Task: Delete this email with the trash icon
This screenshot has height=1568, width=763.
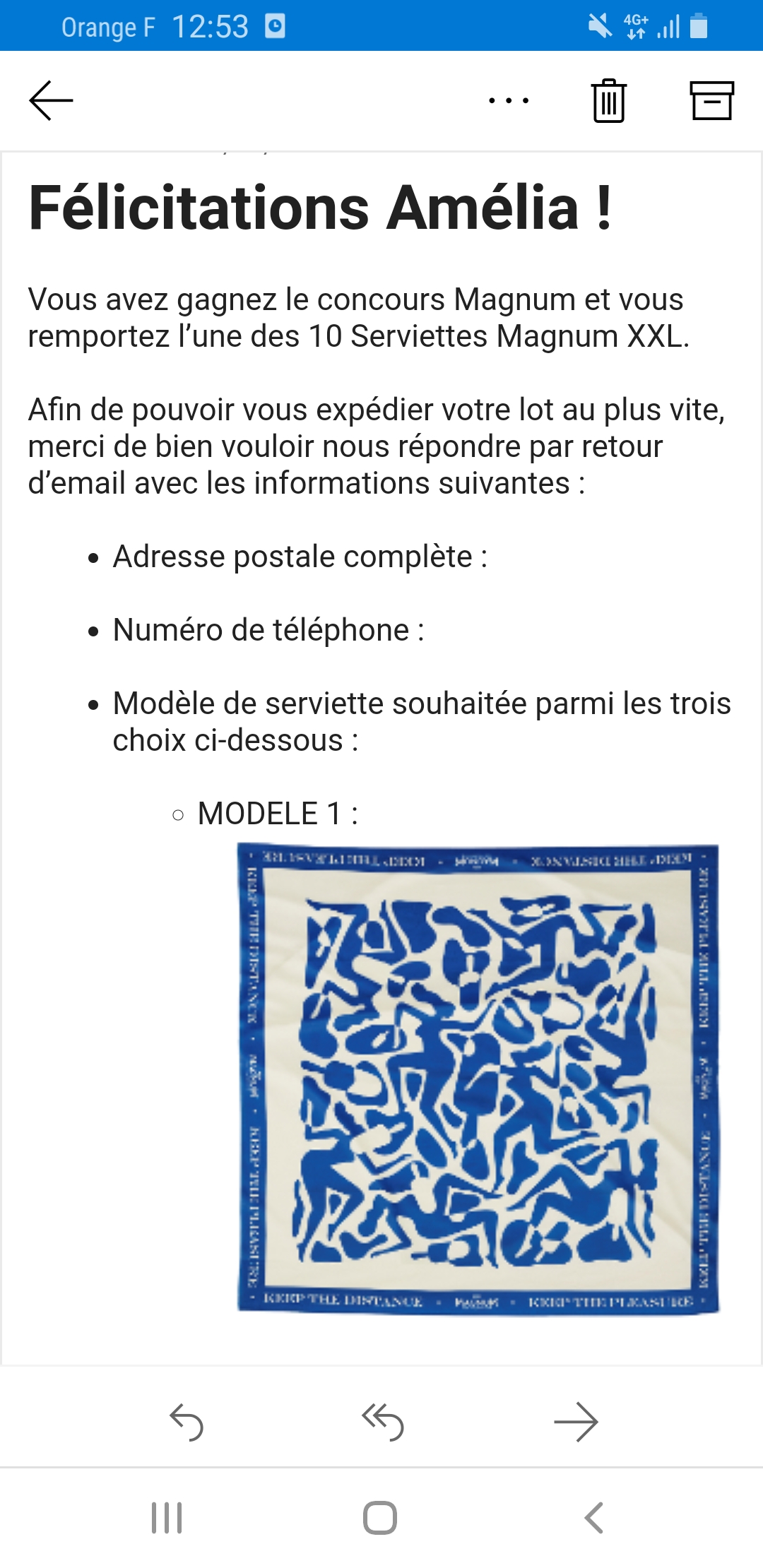Action: [609, 100]
